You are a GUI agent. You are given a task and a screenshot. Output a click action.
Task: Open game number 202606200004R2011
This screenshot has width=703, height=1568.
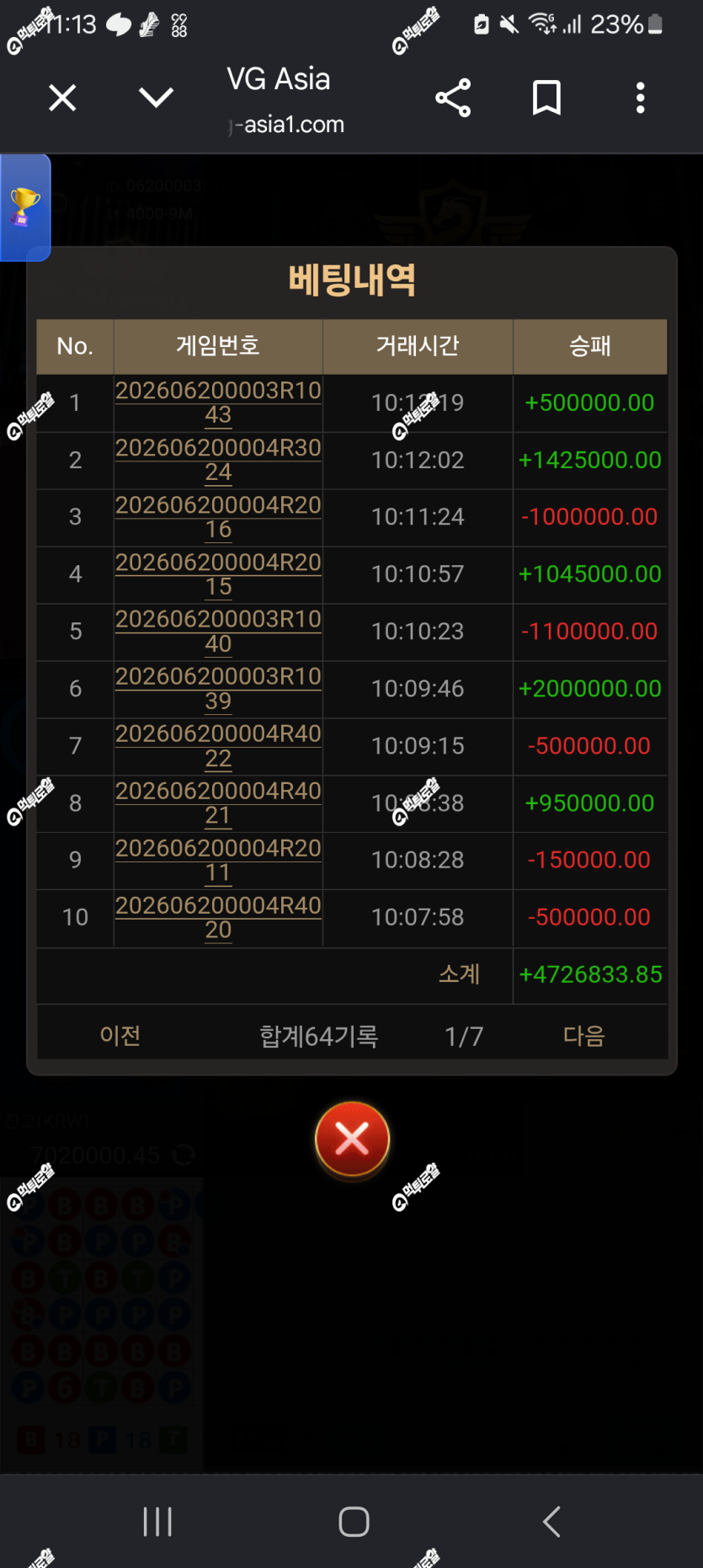(218, 861)
